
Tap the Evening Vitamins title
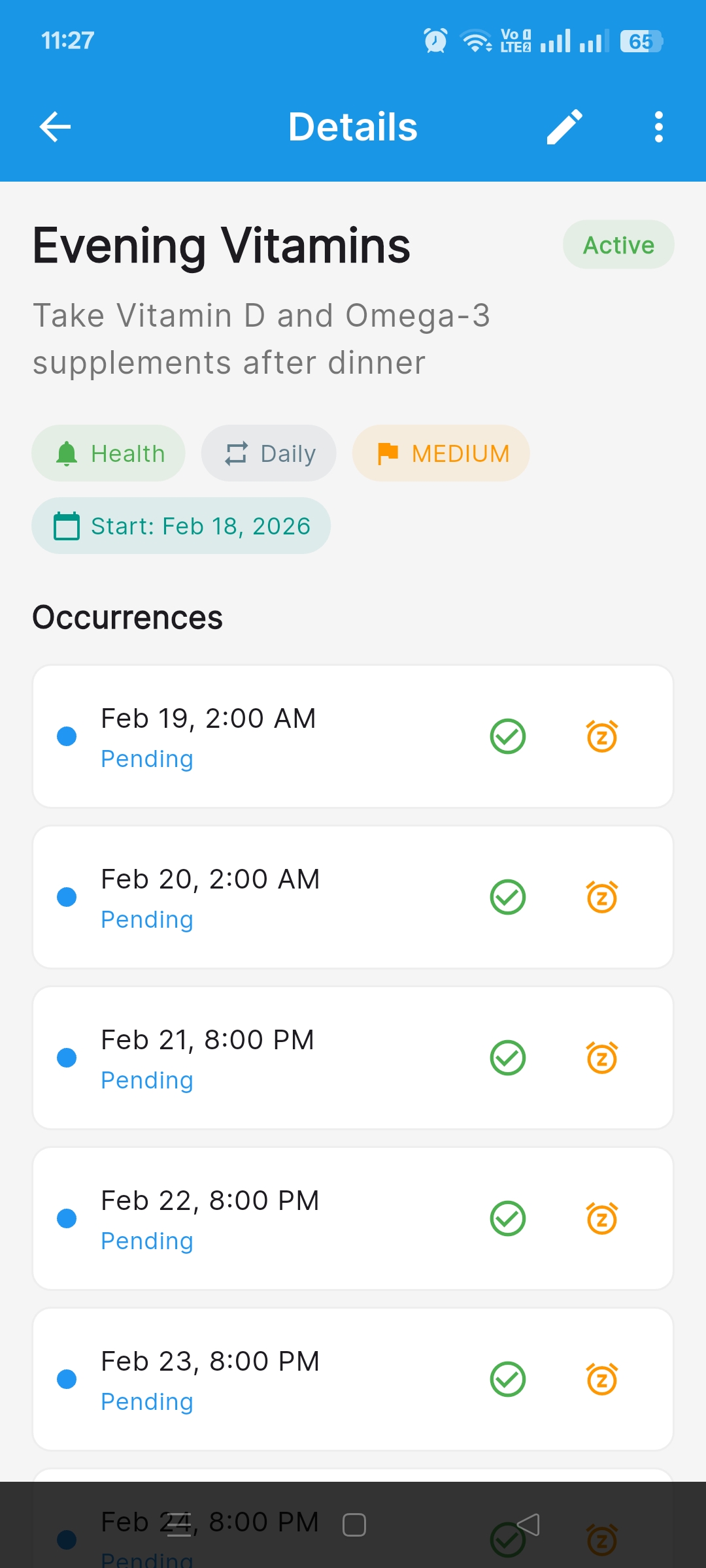click(221, 246)
